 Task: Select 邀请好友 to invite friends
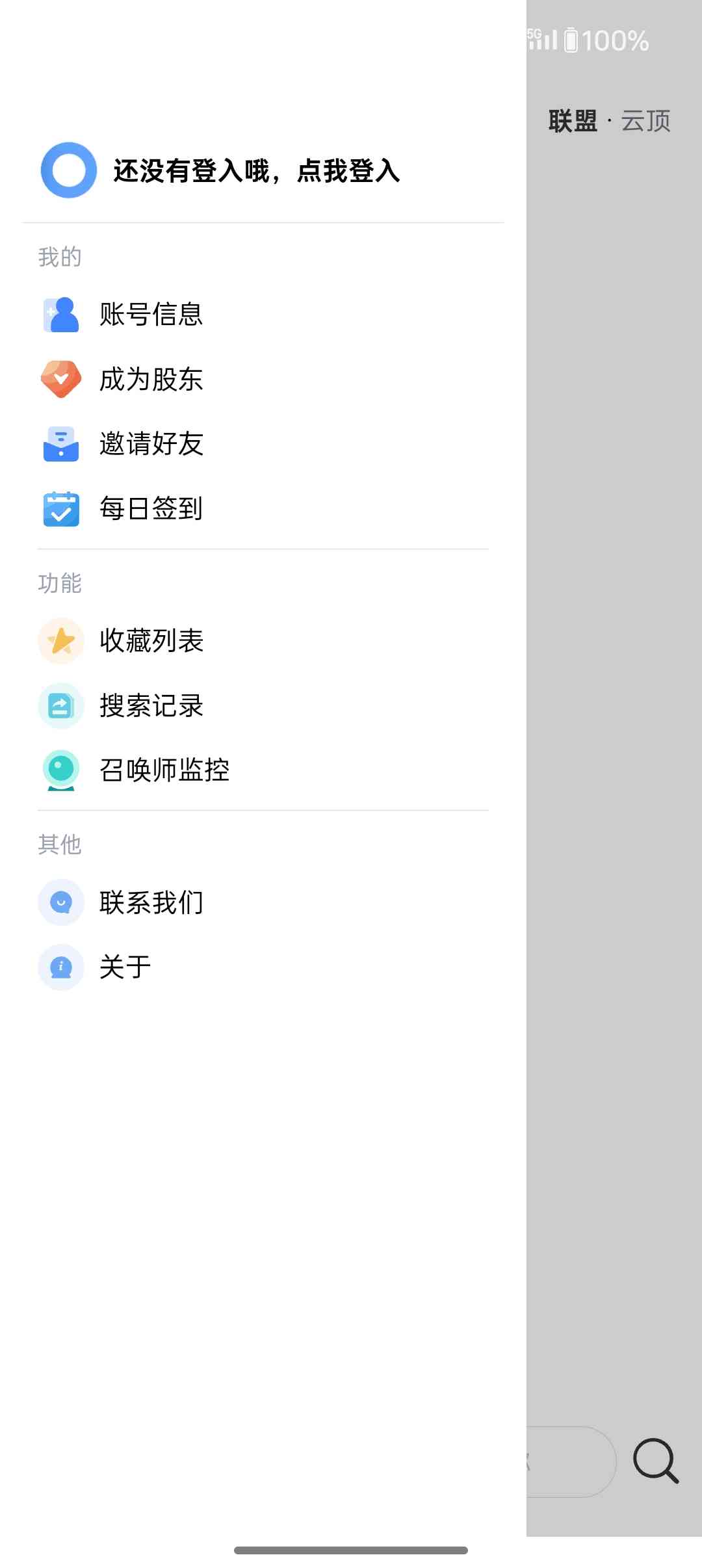[x=151, y=444]
